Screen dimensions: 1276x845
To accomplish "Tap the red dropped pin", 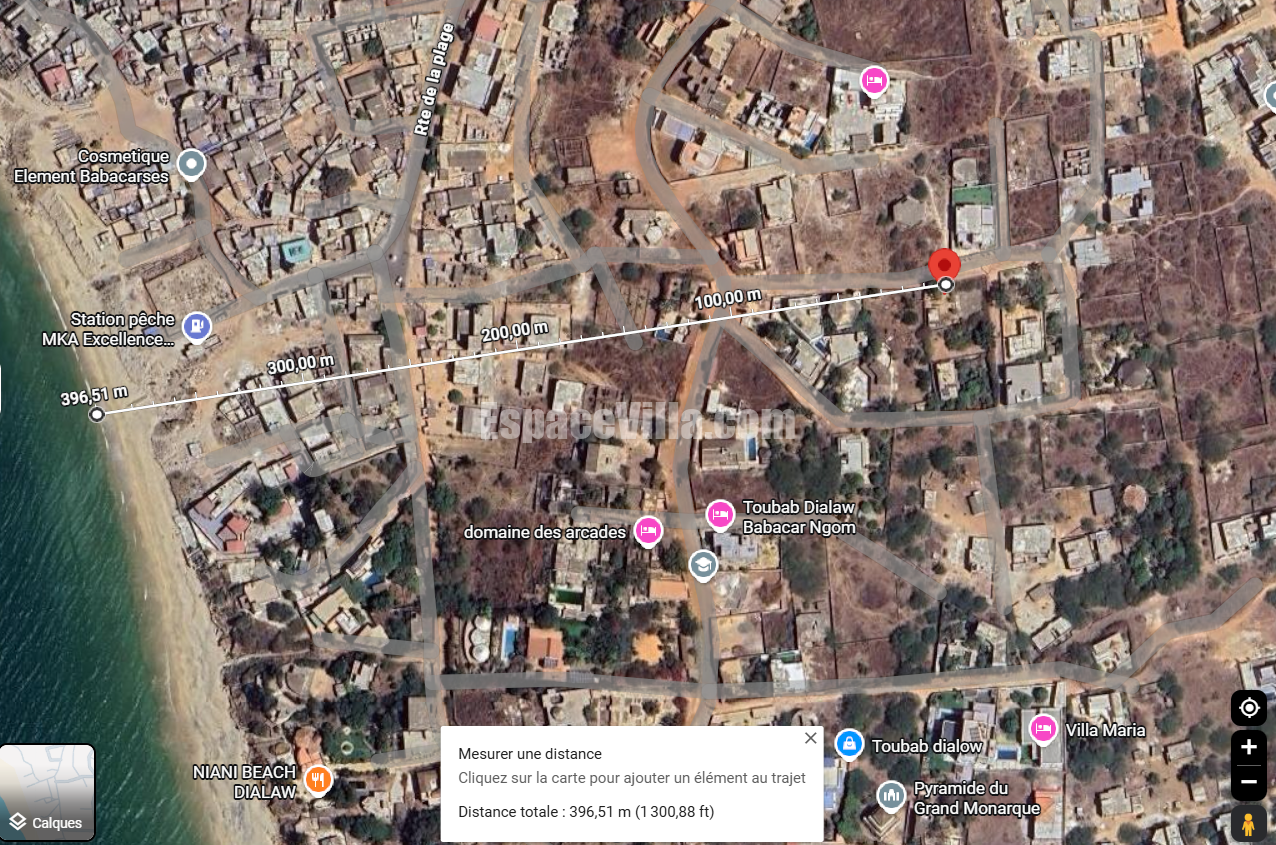I will pos(944,265).
